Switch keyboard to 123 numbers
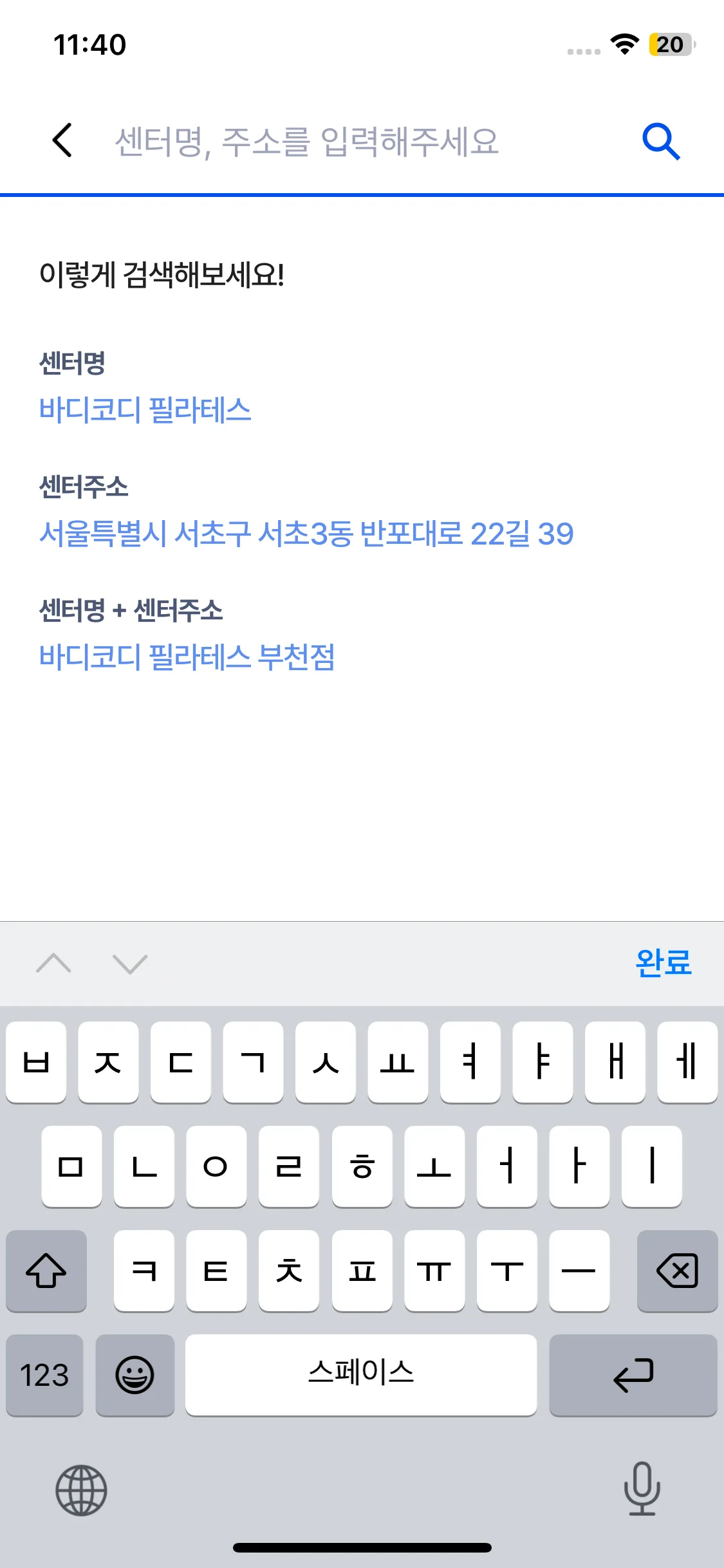This screenshot has width=724, height=1568. tap(44, 1375)
